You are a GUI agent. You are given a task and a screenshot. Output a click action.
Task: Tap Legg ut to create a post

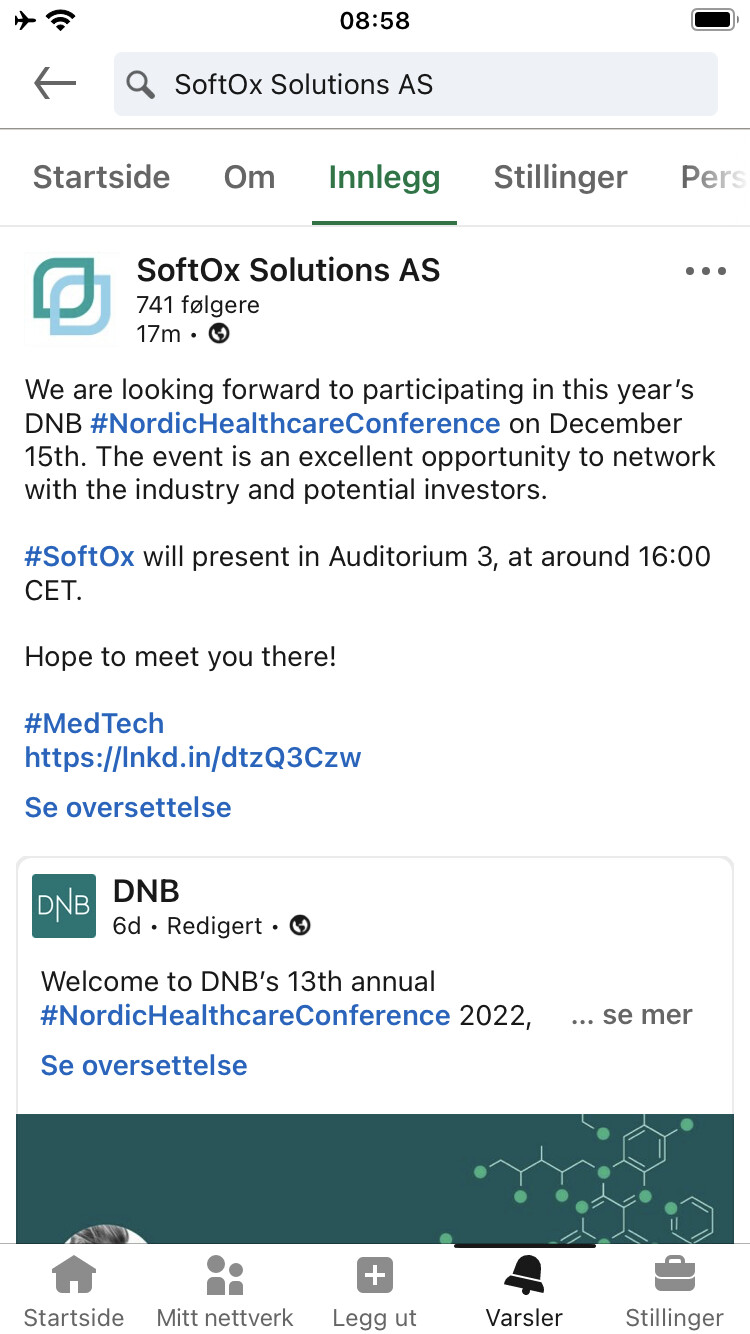point(375,1292)
